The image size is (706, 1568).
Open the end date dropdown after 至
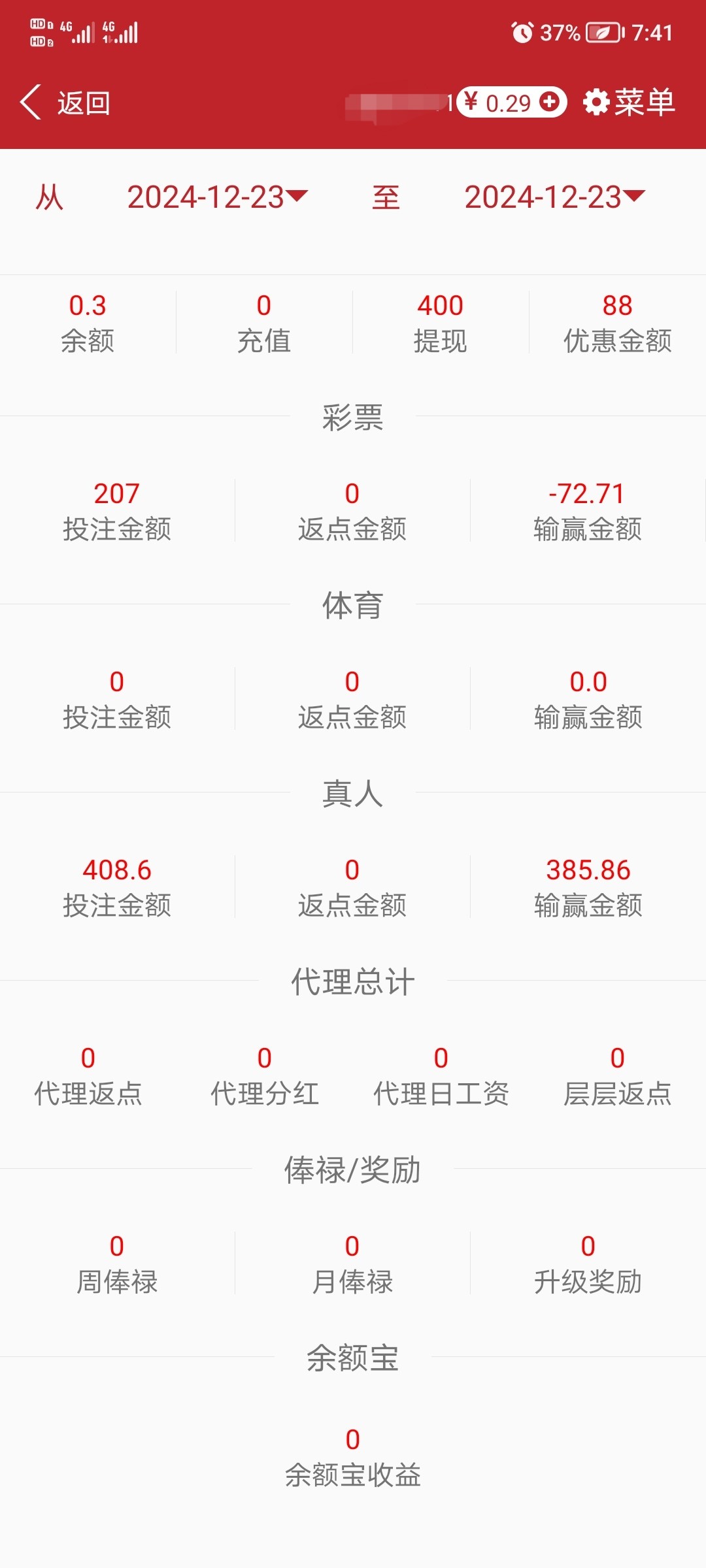(554, 197)
